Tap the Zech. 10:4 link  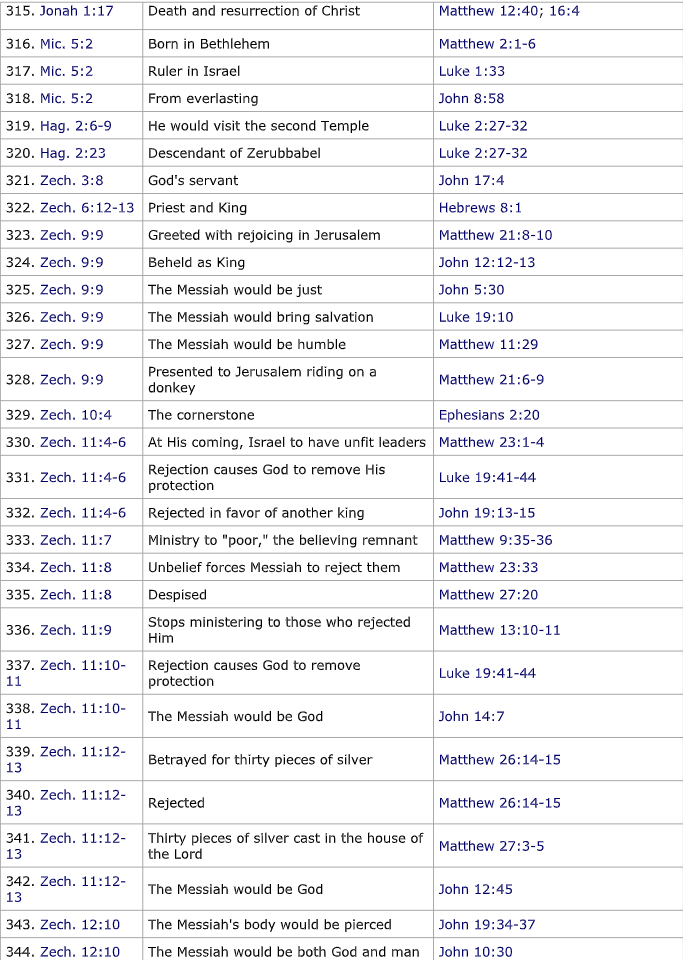click(x=76, y=415)
